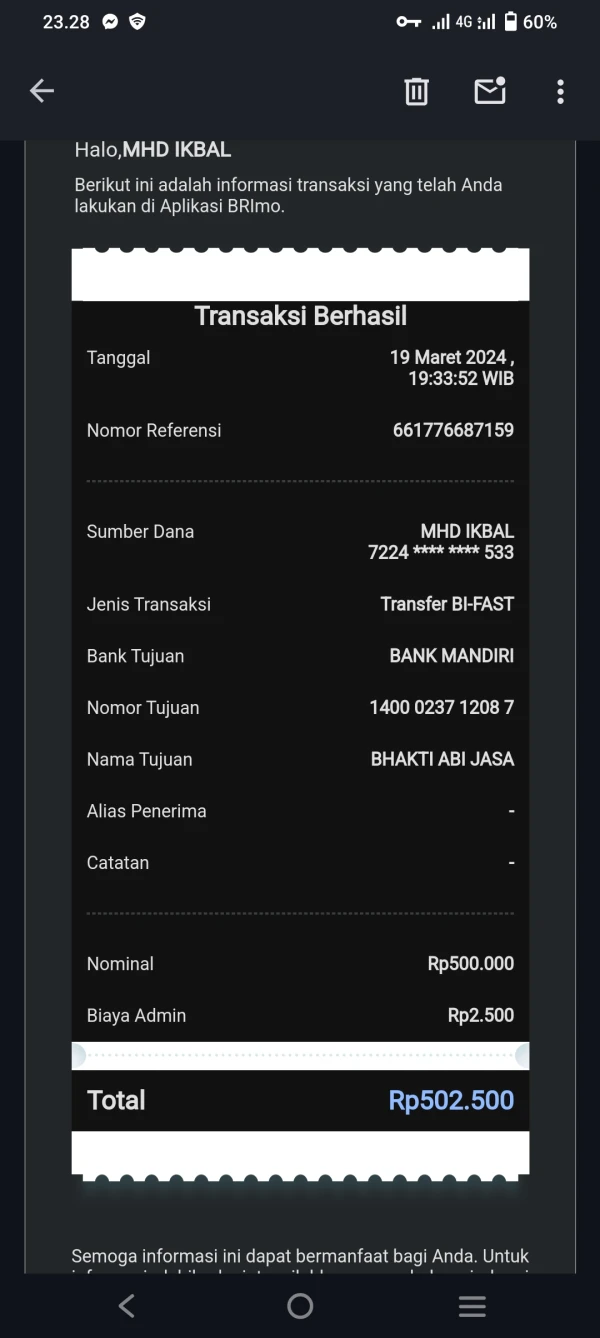Delete this email with the trash icon

click(416, 91)
